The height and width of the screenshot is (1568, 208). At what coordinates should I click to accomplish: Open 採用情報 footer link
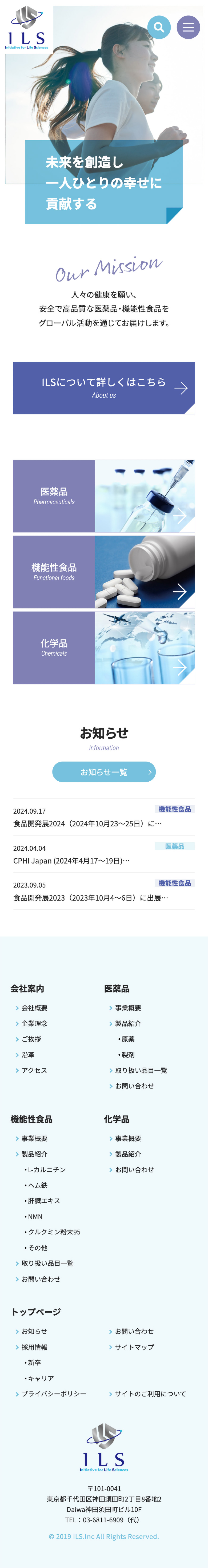[34, 1347]
